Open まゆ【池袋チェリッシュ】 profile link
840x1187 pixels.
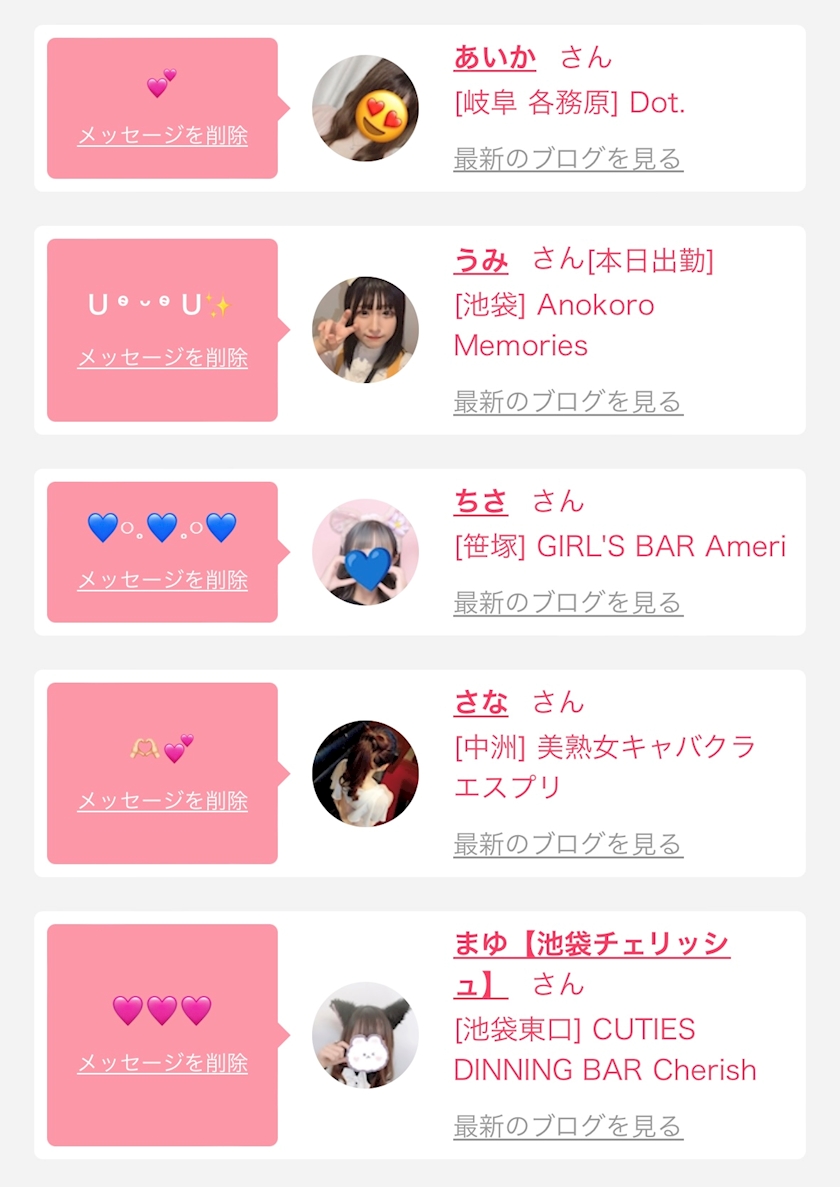pyautogui.click(x=591, y=944)
